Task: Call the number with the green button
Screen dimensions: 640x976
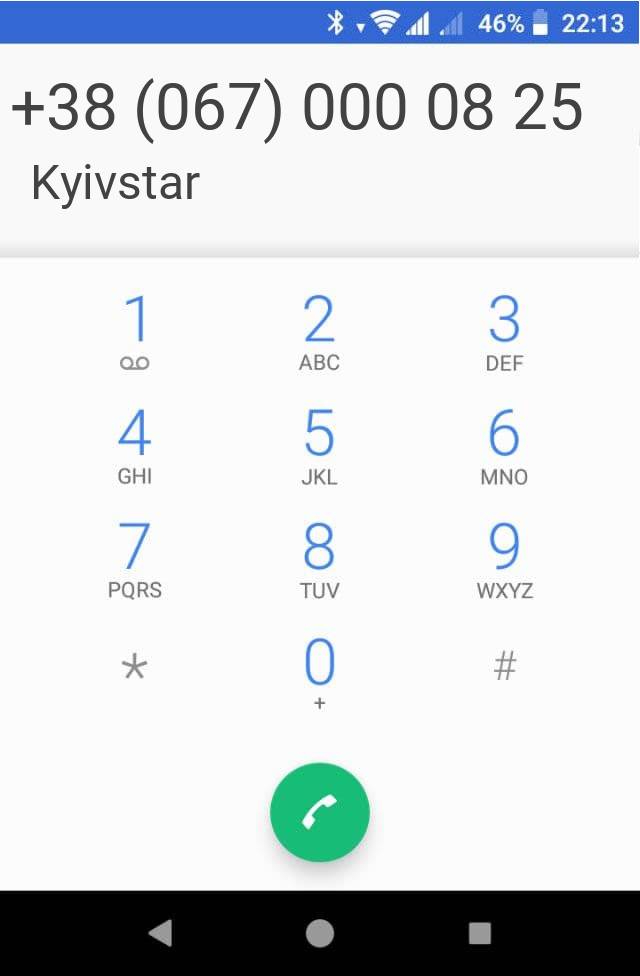Action: click(x=320, y=813)
